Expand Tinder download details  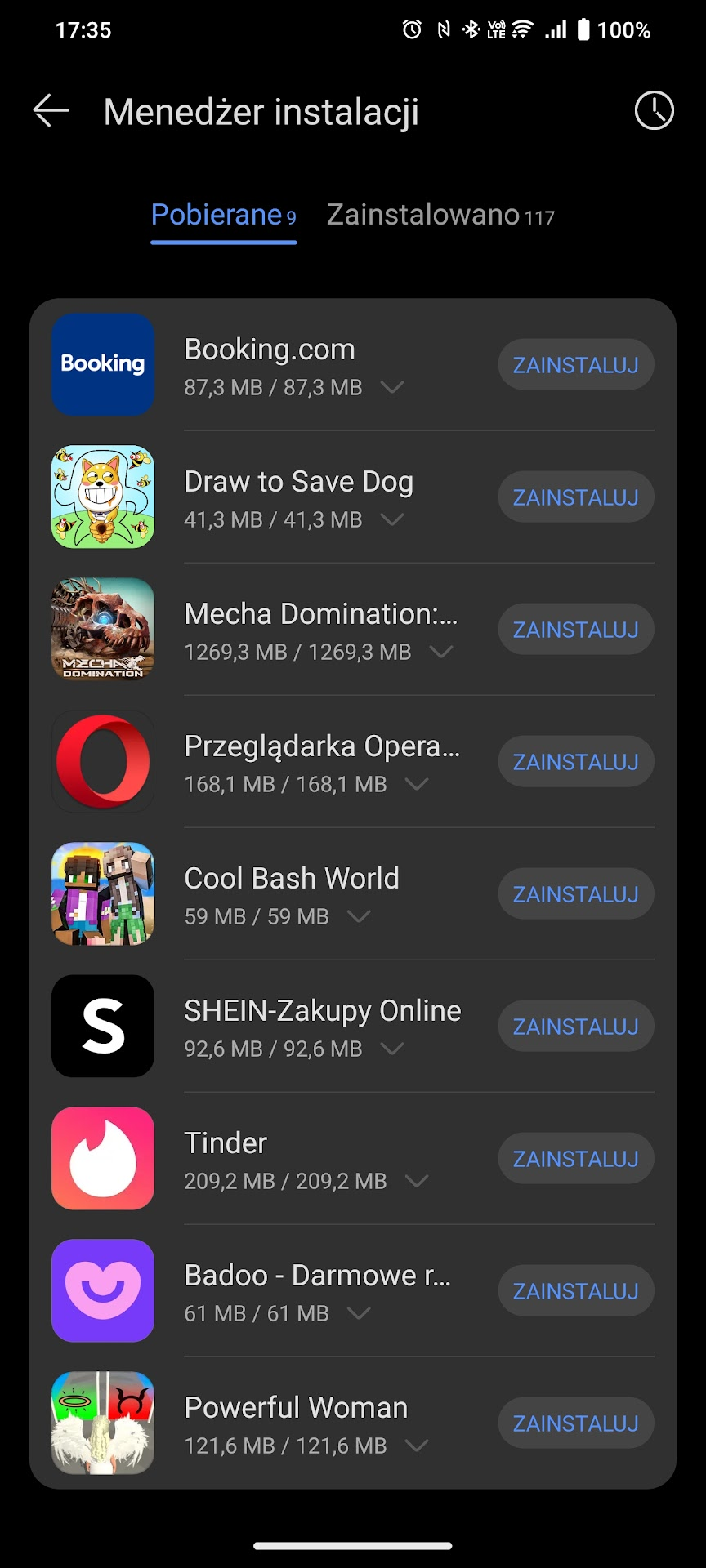[x=417, y=1181]
